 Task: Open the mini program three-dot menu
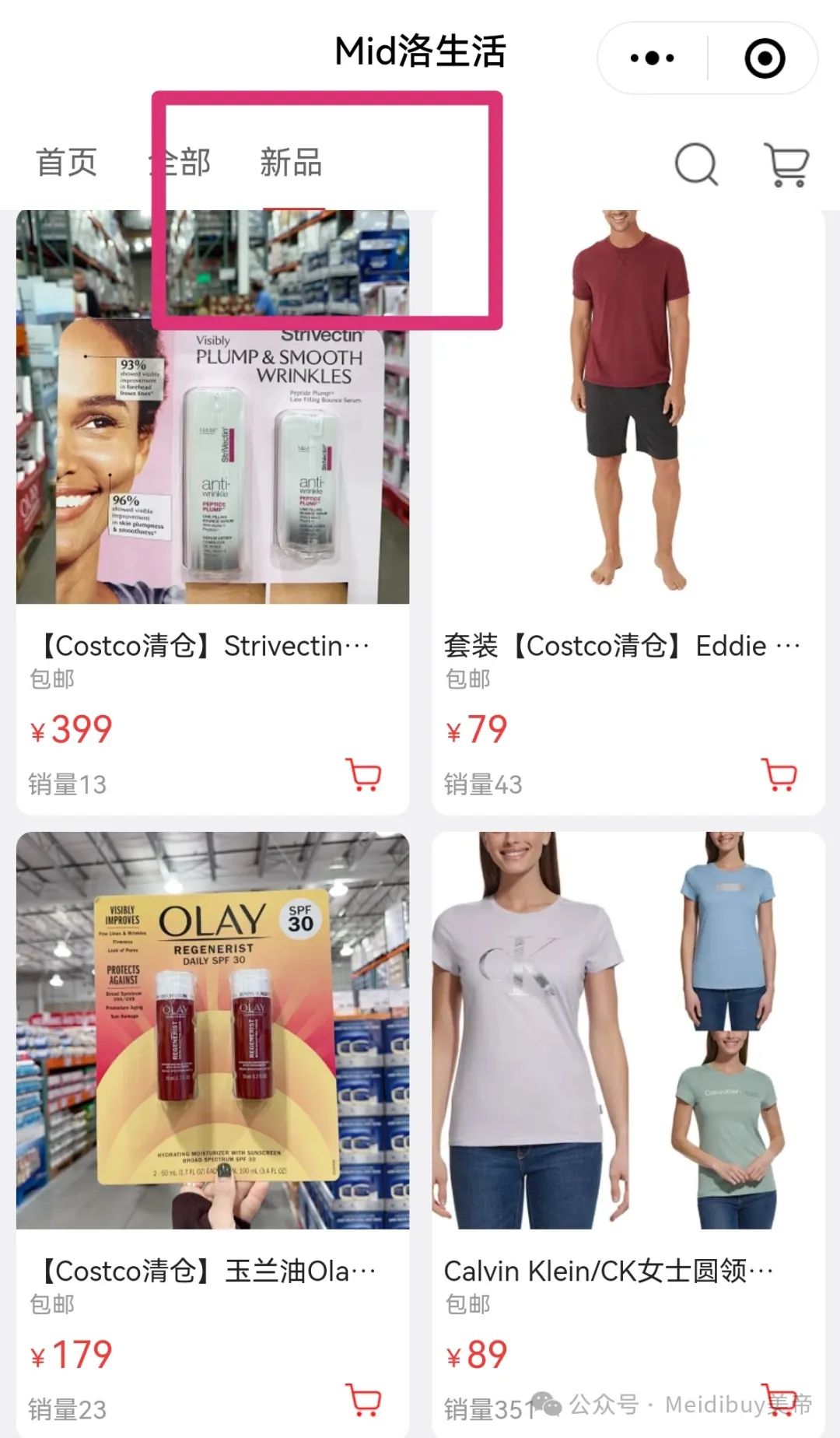click(652, 58)
